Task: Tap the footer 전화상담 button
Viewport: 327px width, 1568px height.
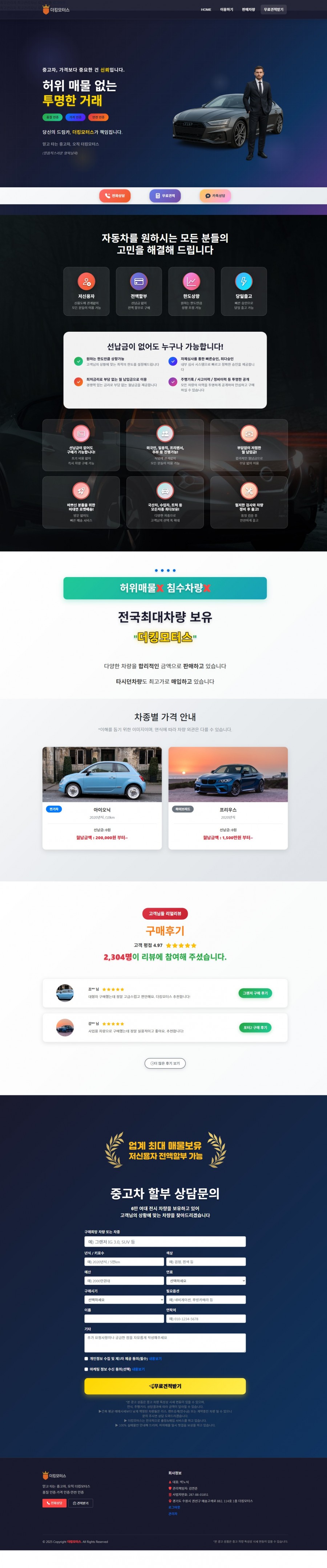Action: tap(54, 1503)
